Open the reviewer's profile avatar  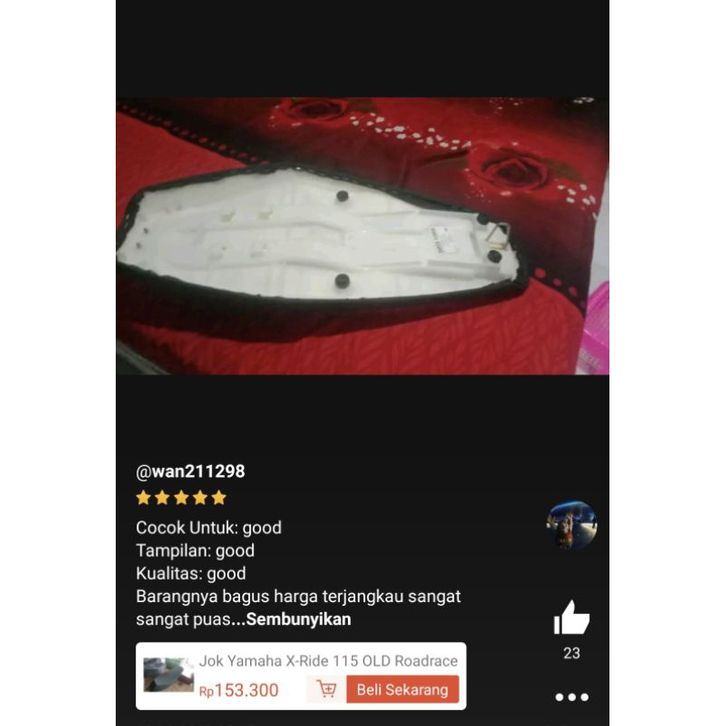click(x=571, y=526)
